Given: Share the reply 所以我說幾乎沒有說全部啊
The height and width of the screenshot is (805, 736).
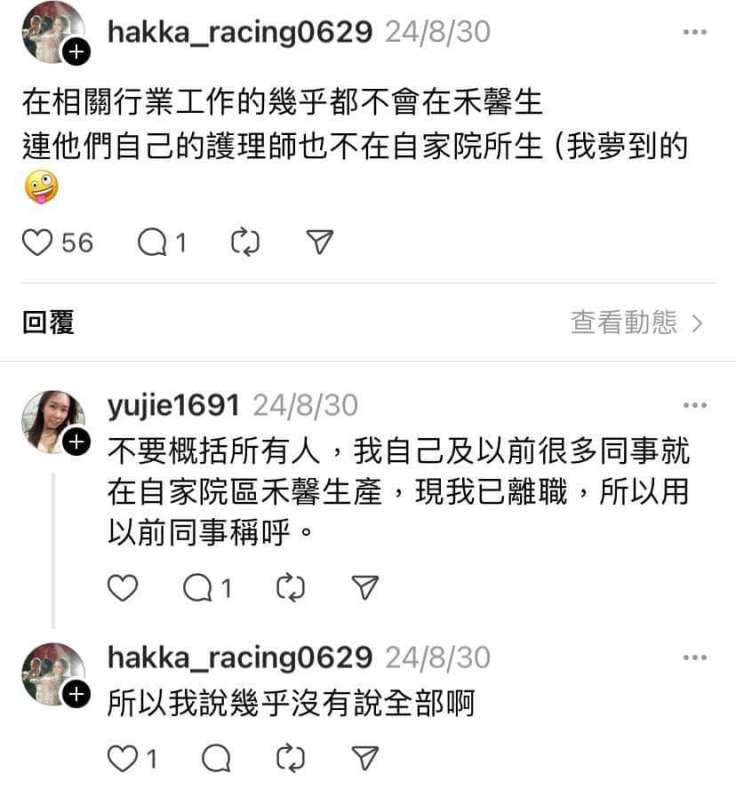Looking at the screenshot, I should click(365, 760).
